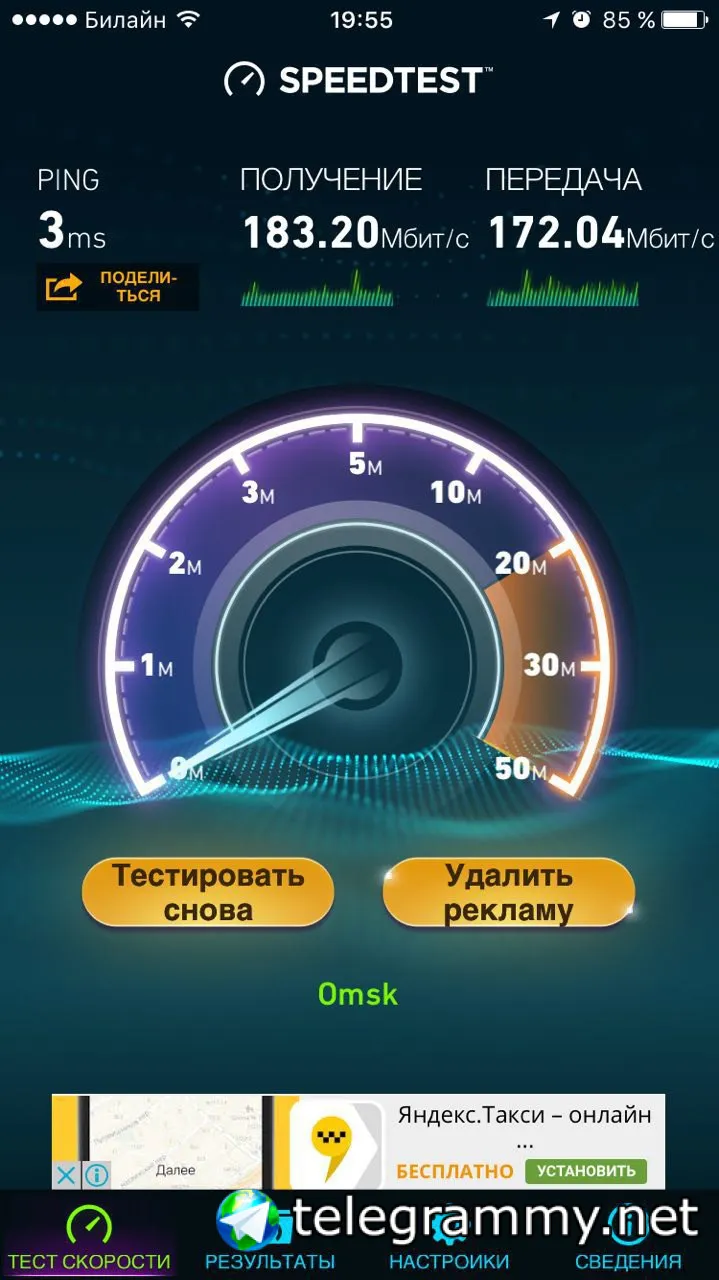The height and width of the screenshot is (1280, 719).
Task: Close the ad with the X icon
Action: pos(65,1174)
